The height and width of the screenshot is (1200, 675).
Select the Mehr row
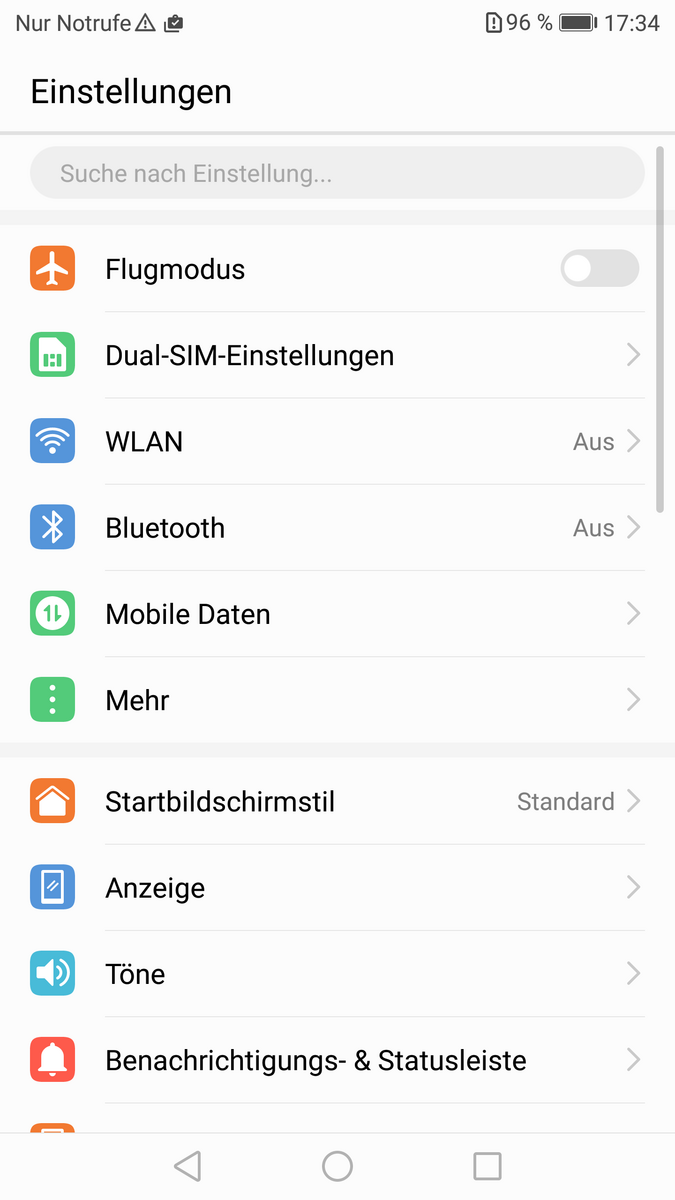(x=337, y=700)
